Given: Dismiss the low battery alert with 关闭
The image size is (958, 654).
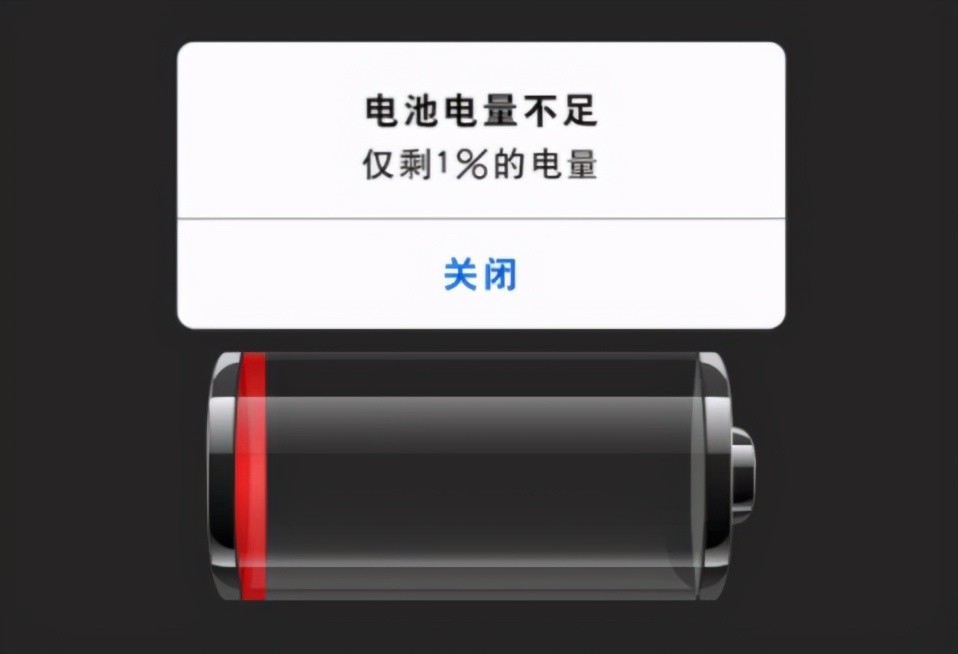Looking at the screenshot, I should (480, 274).
